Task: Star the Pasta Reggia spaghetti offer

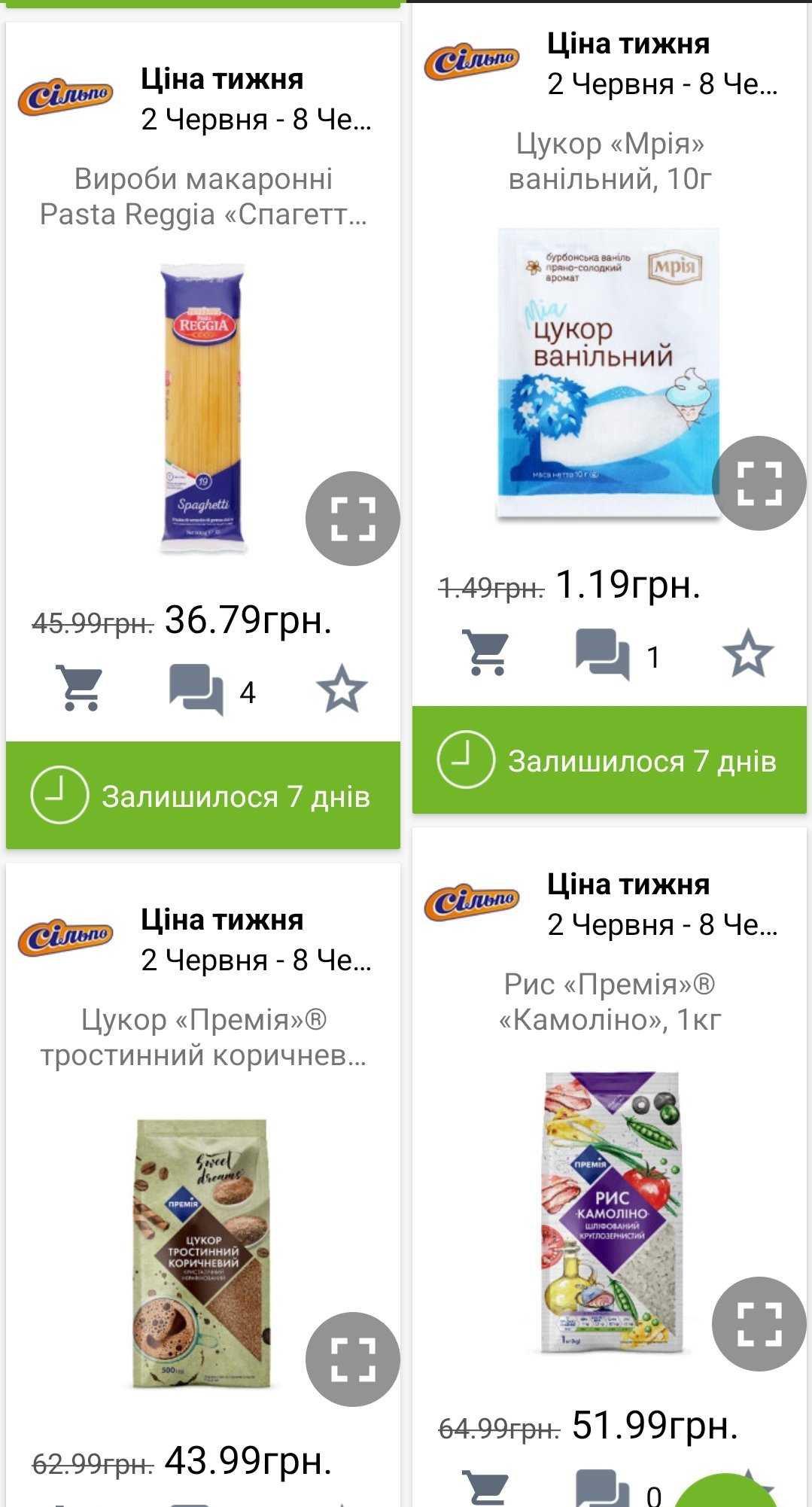Action: tap(342, 689)
